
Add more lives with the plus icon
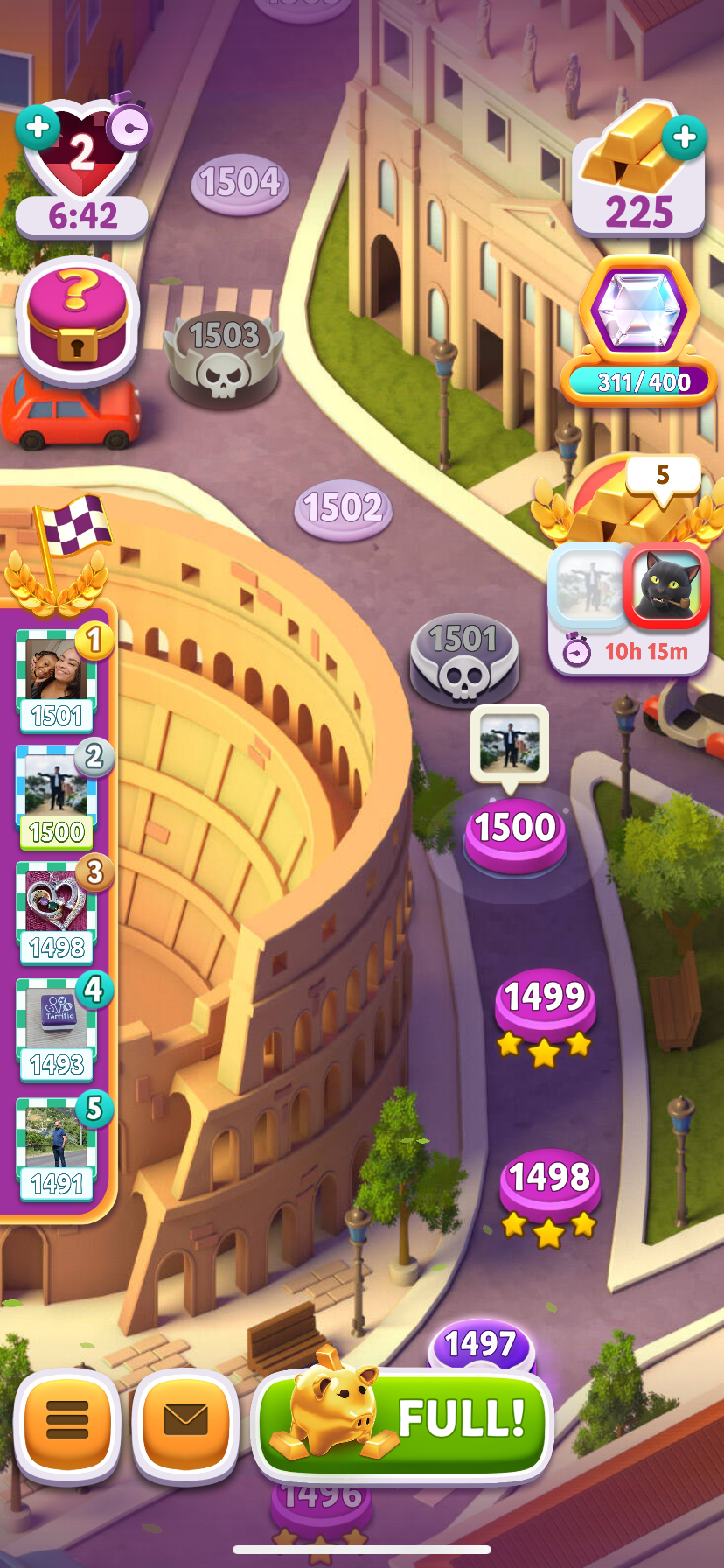38,128
